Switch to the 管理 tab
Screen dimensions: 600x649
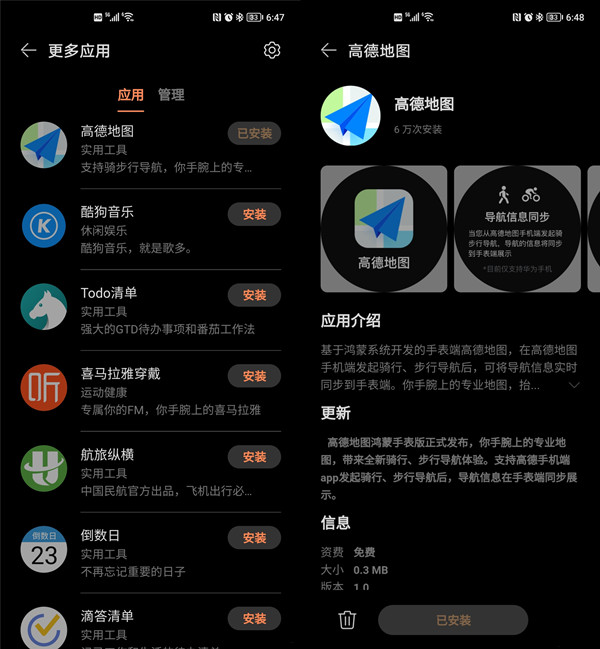click(171, 95)
